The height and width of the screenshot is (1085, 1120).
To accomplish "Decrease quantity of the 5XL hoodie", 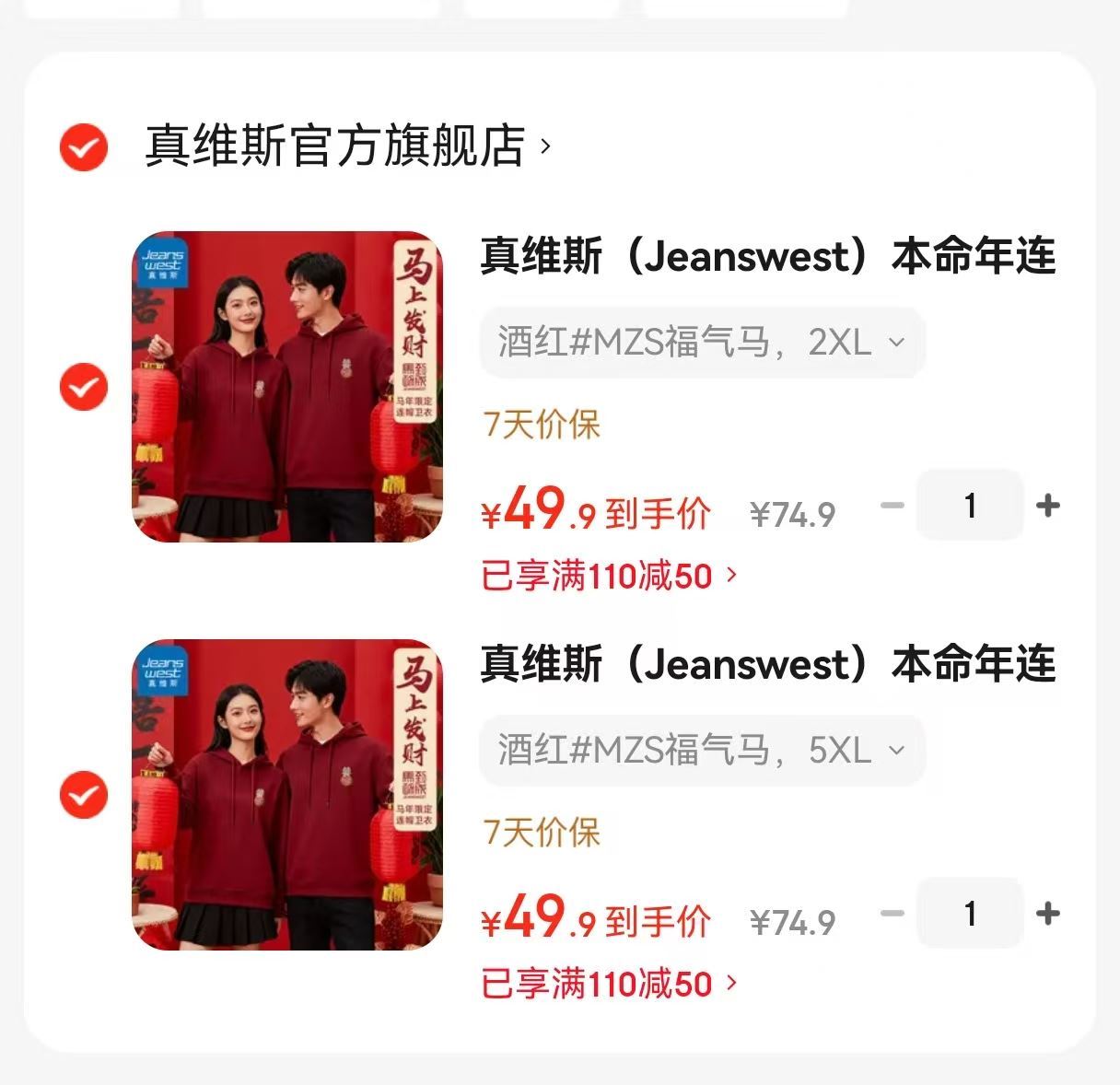I will tap(892, 914).
